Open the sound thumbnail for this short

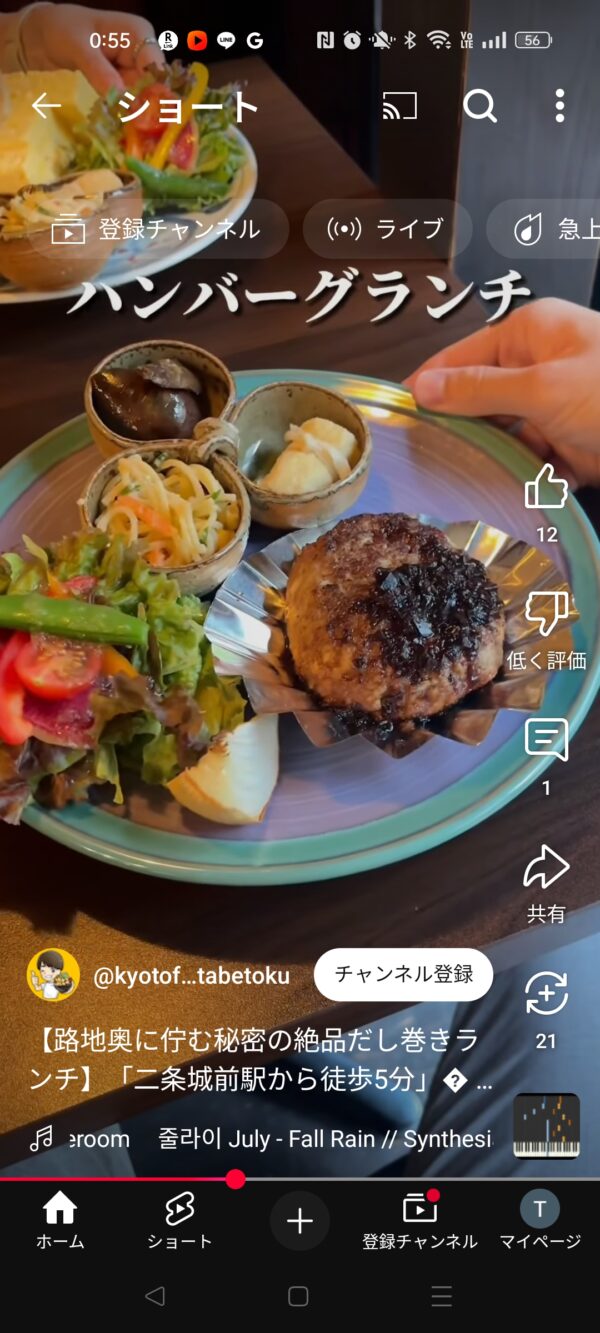click(x=547, y=1126)
